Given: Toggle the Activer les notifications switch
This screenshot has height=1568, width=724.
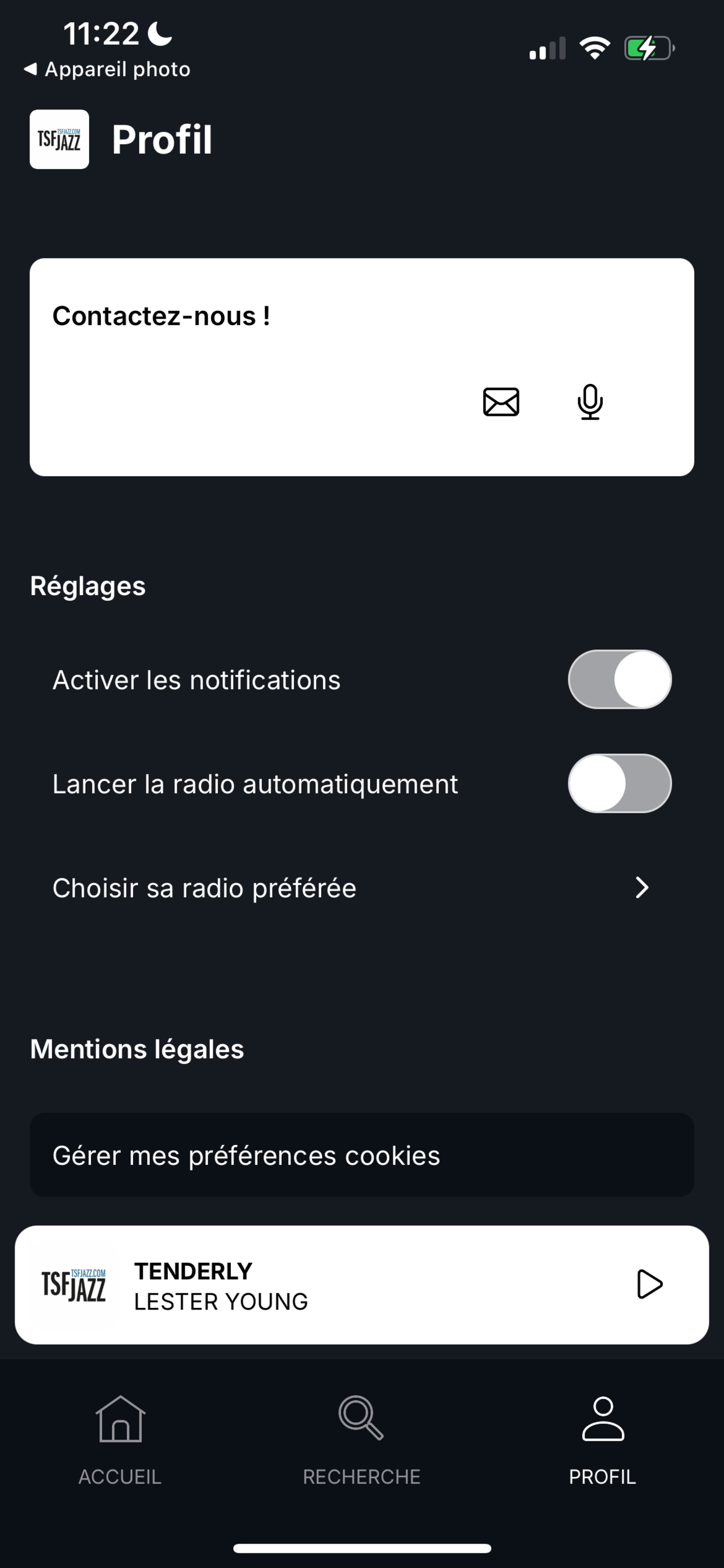Looking at the screenshot, I should [x=619, y=680].
